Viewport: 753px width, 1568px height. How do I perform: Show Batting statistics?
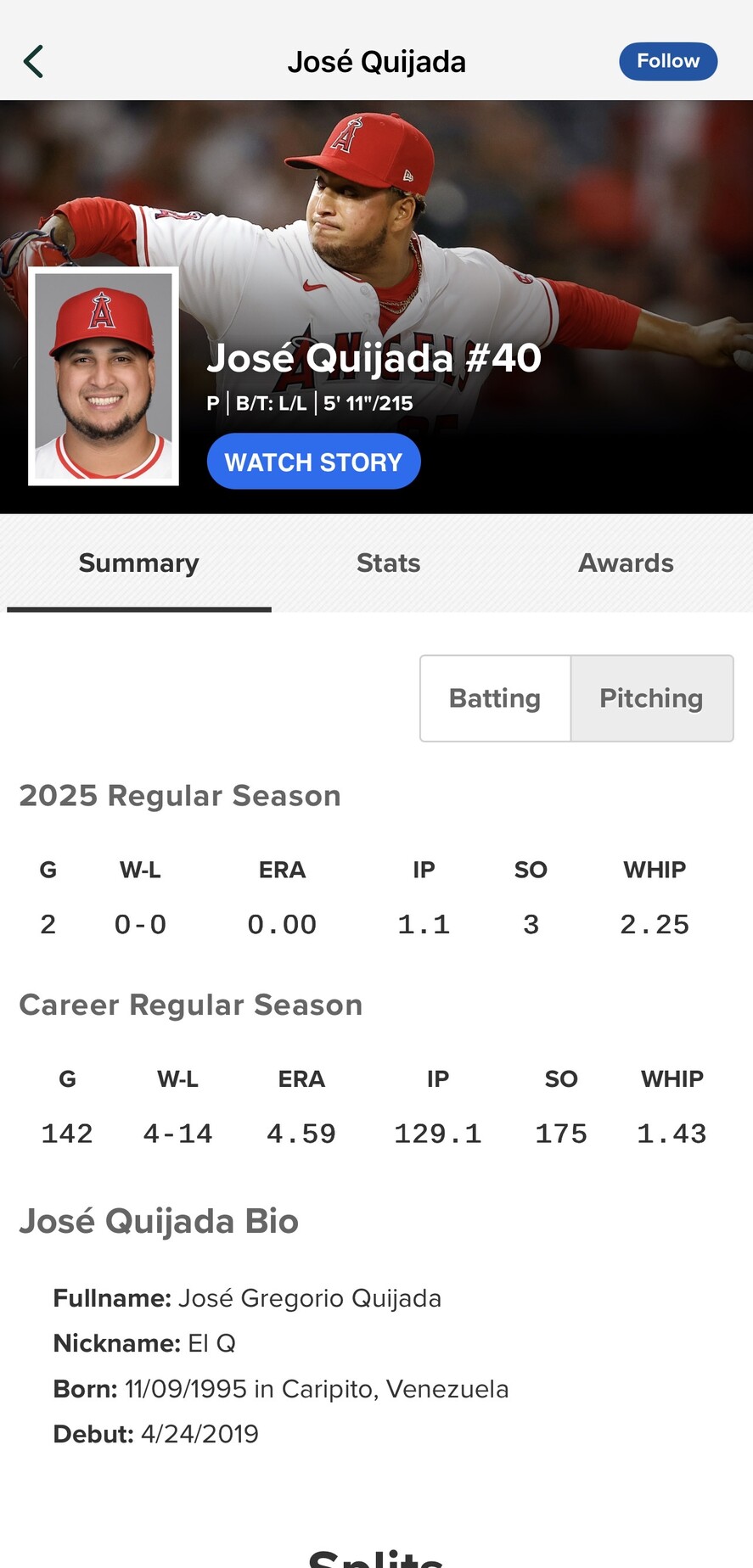tap(495, 698)
